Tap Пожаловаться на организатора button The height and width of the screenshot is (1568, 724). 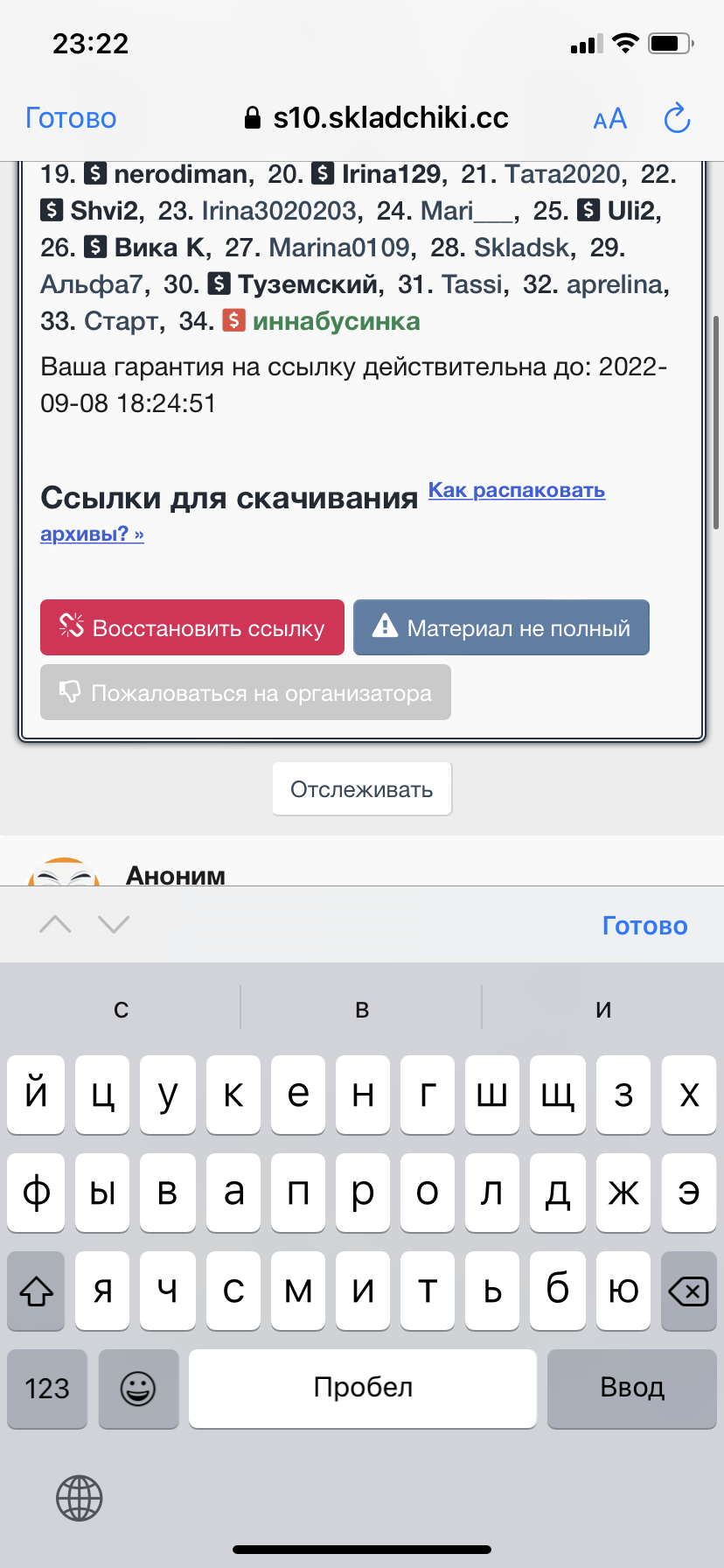click(x=246, y=692)
